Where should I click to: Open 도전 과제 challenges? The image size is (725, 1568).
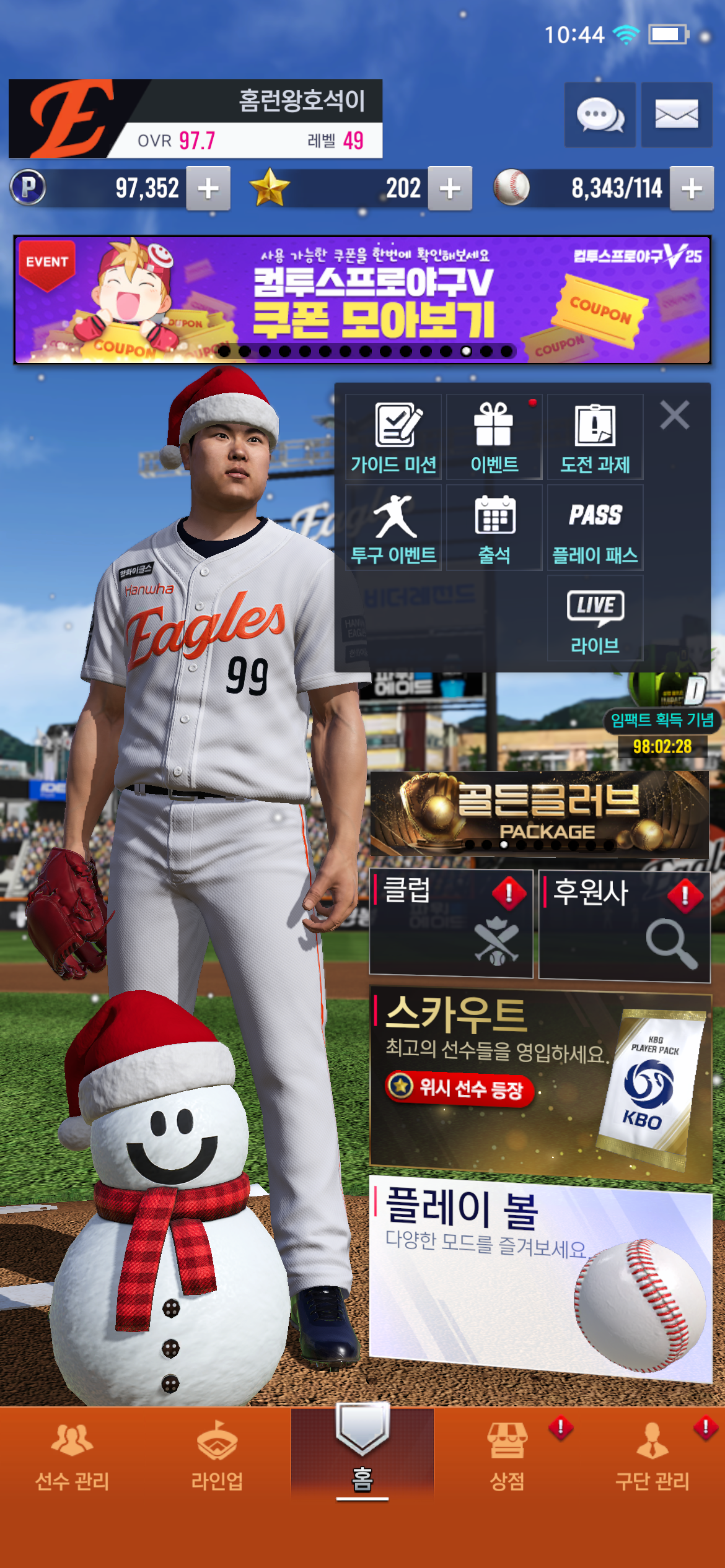(x=595, y=437)
